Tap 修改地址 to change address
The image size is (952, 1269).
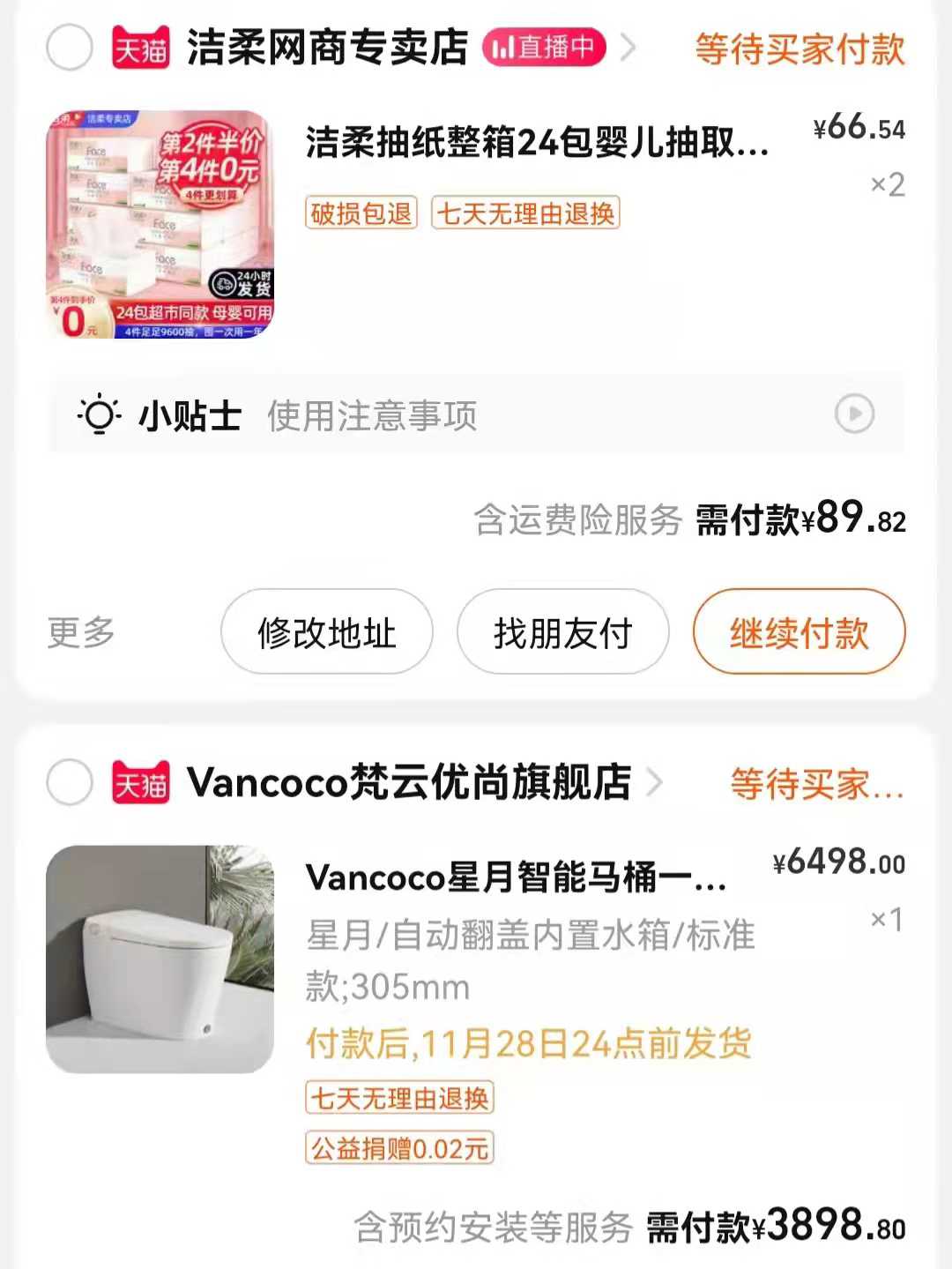pyautogui.click(x=326, y=631)
